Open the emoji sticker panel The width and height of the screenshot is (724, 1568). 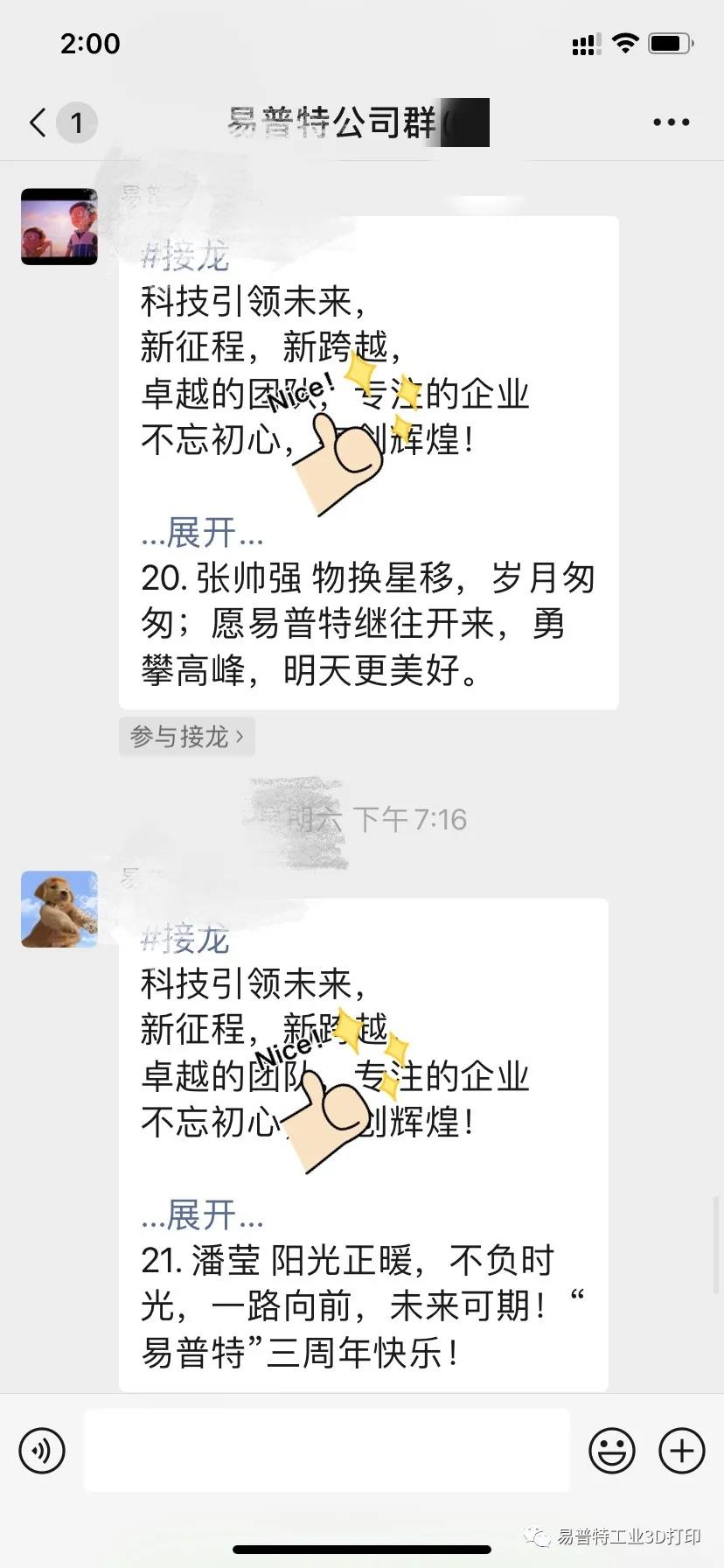(611, 1451)
